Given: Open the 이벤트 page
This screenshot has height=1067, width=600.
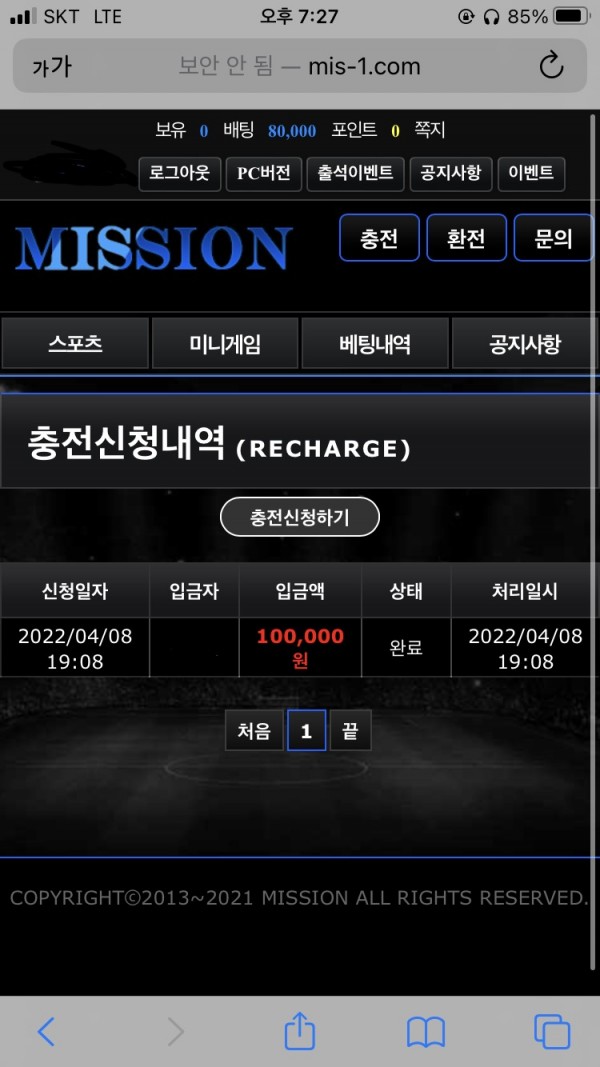Looking at the screenshot, I should (530, 173).
